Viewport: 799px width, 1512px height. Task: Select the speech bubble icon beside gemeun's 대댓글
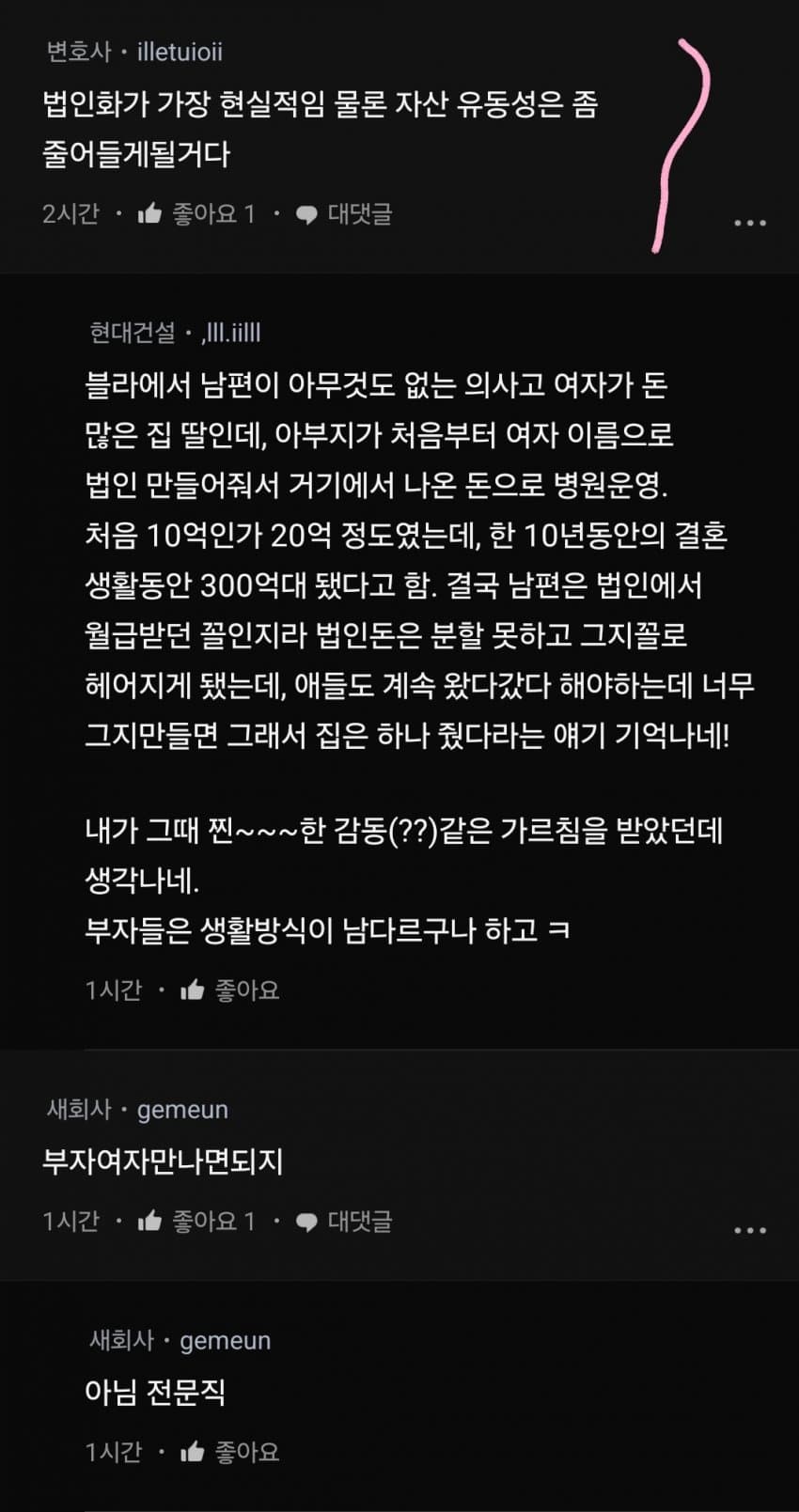(305, 1221)
